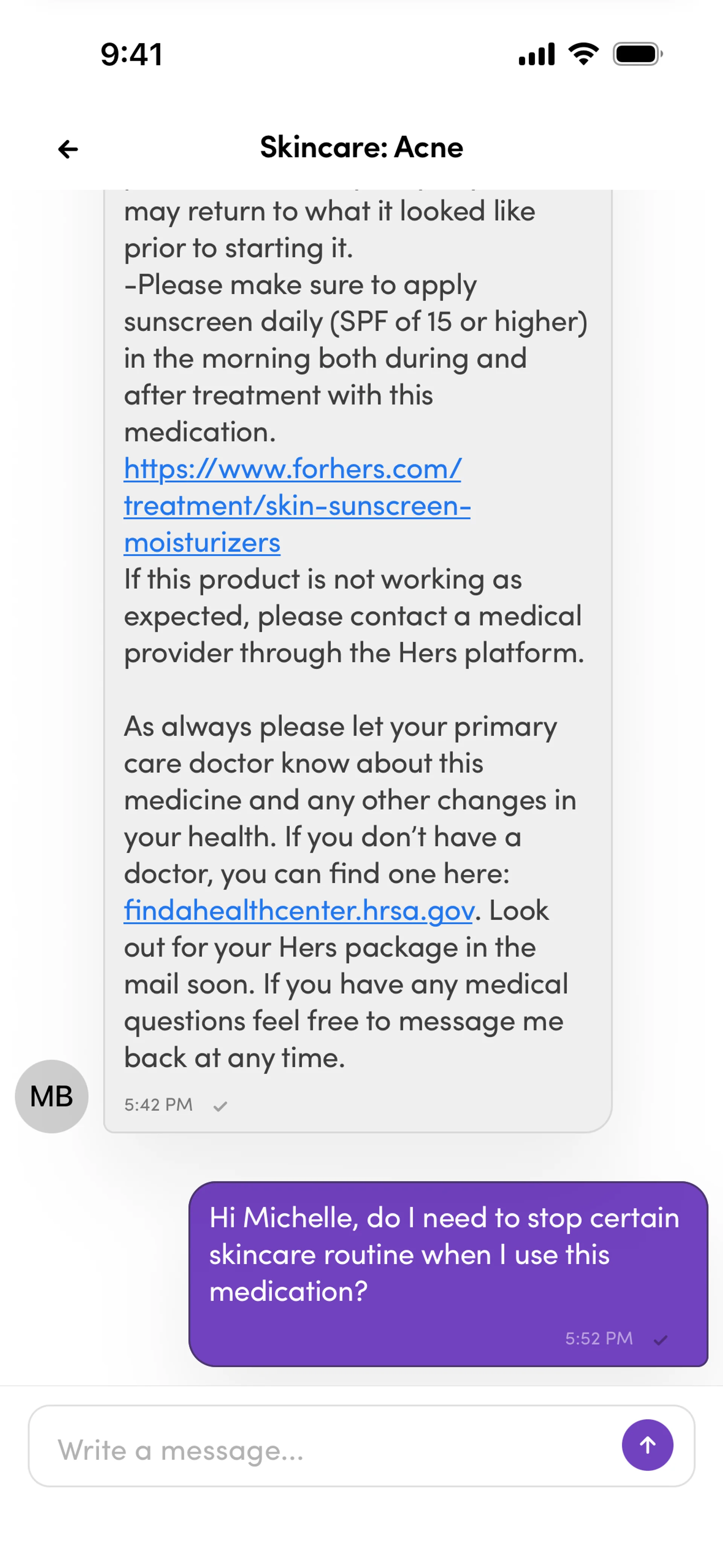Send the message with the arrow button
Image resolution: width=723 pixels, height=1568 pixels.
coord(647,1445)
